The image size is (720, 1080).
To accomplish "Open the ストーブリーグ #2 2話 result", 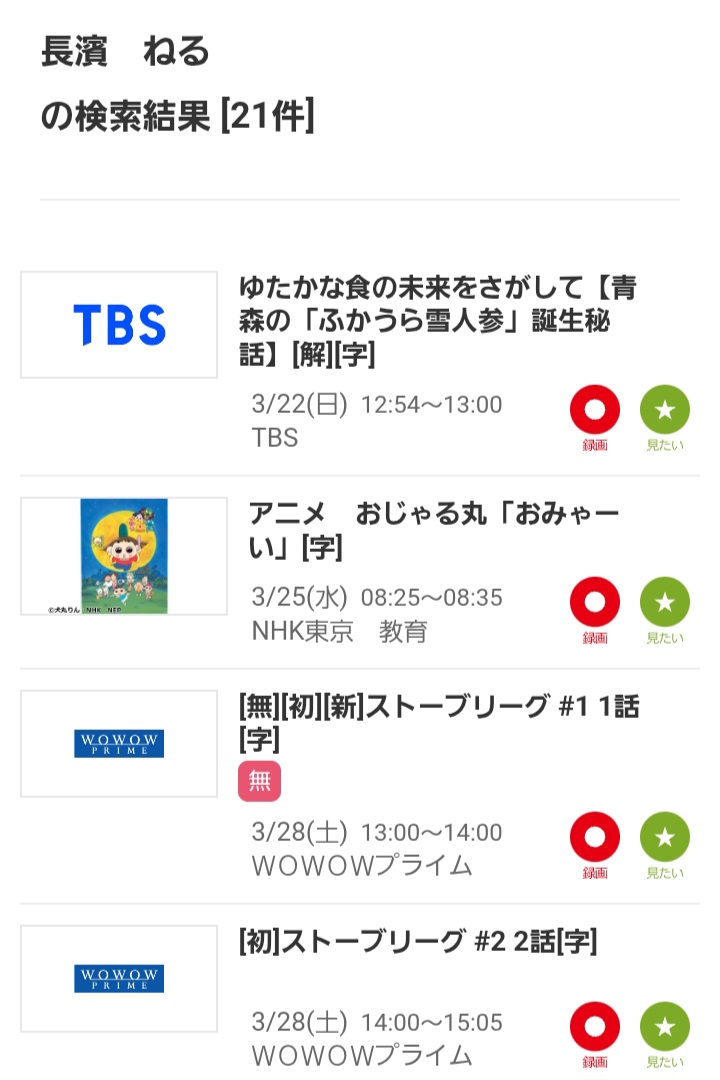I will click(418, 941).
